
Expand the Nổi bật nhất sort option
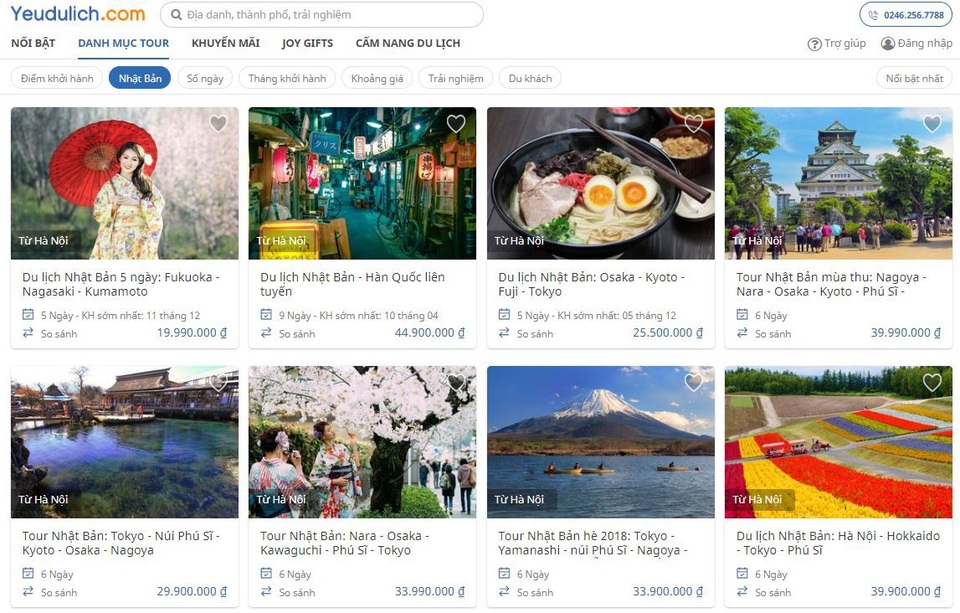tap(914, 78)
